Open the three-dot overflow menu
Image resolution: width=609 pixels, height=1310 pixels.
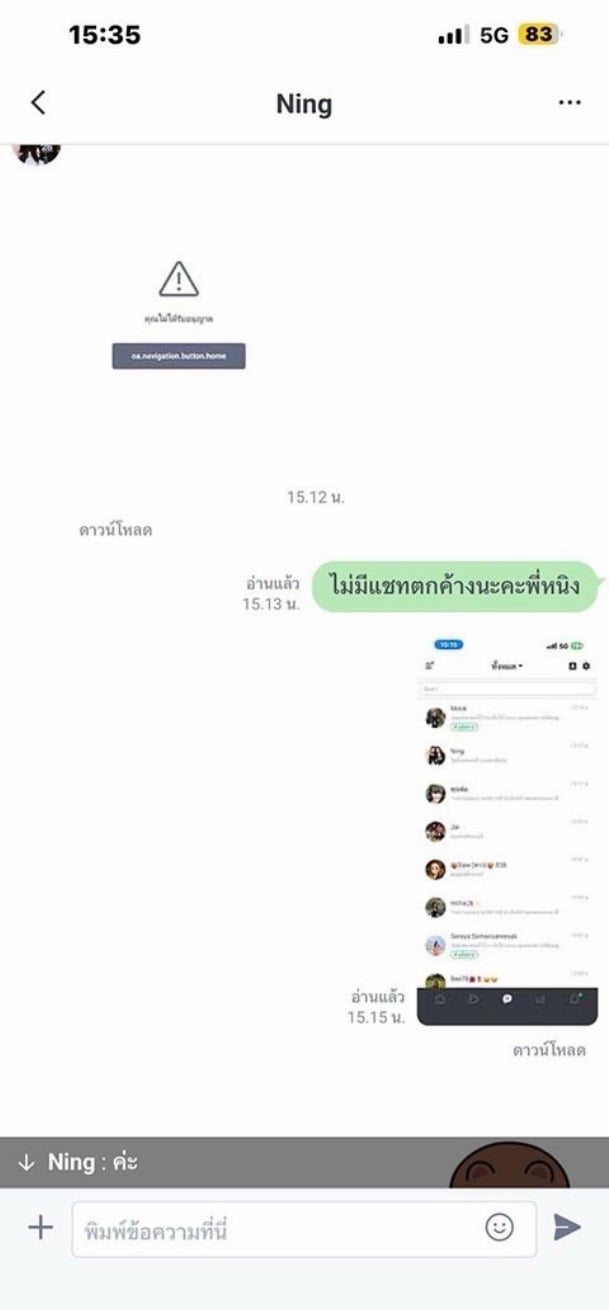[x=569, y=103]
